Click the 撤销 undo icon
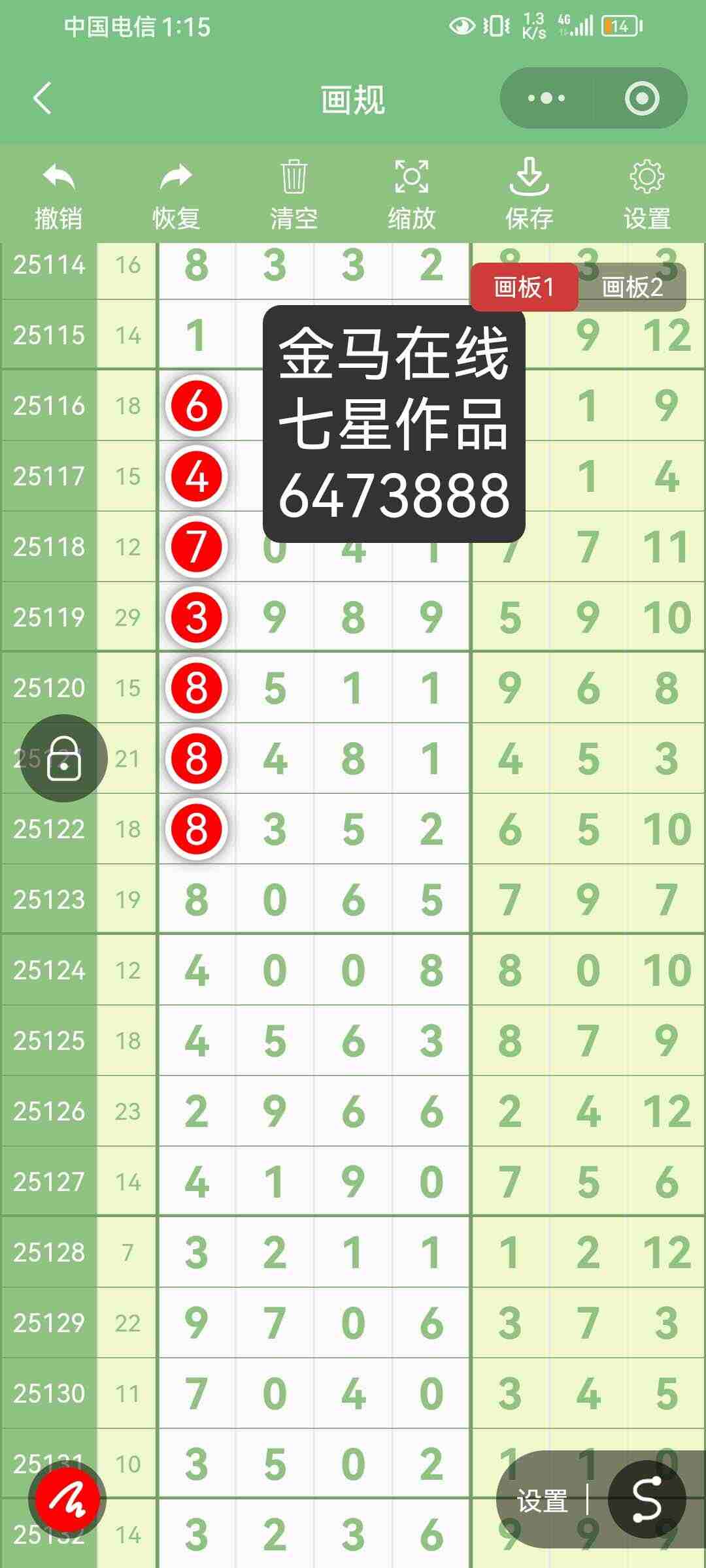Viewport: 706px width, 1568px height. [58, 178]
